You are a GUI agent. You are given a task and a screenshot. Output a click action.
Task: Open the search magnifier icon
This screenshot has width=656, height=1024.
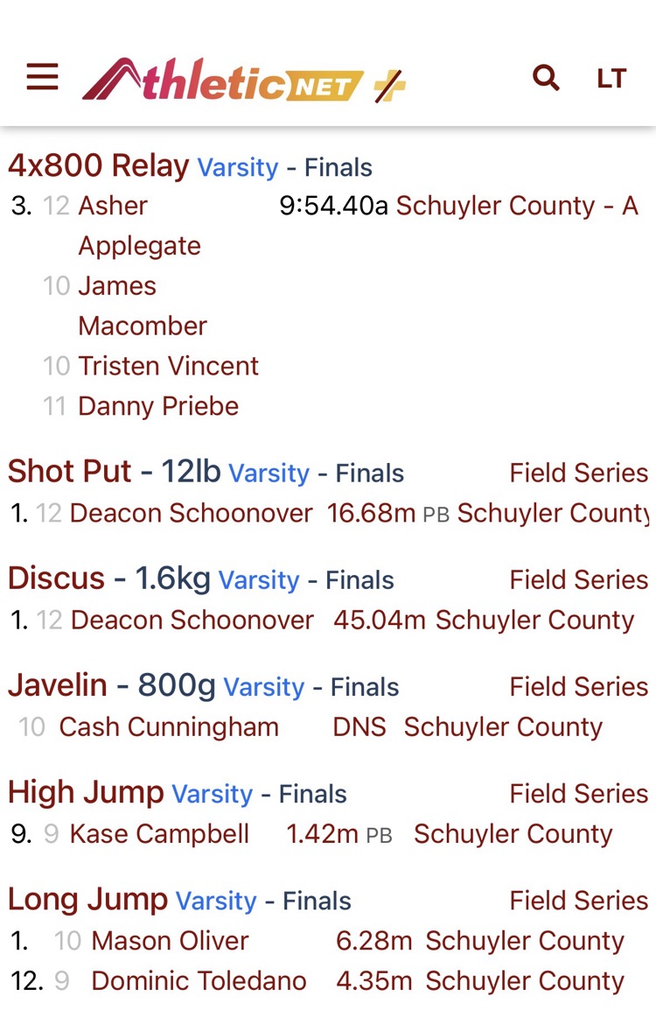[x=545, y=77]
